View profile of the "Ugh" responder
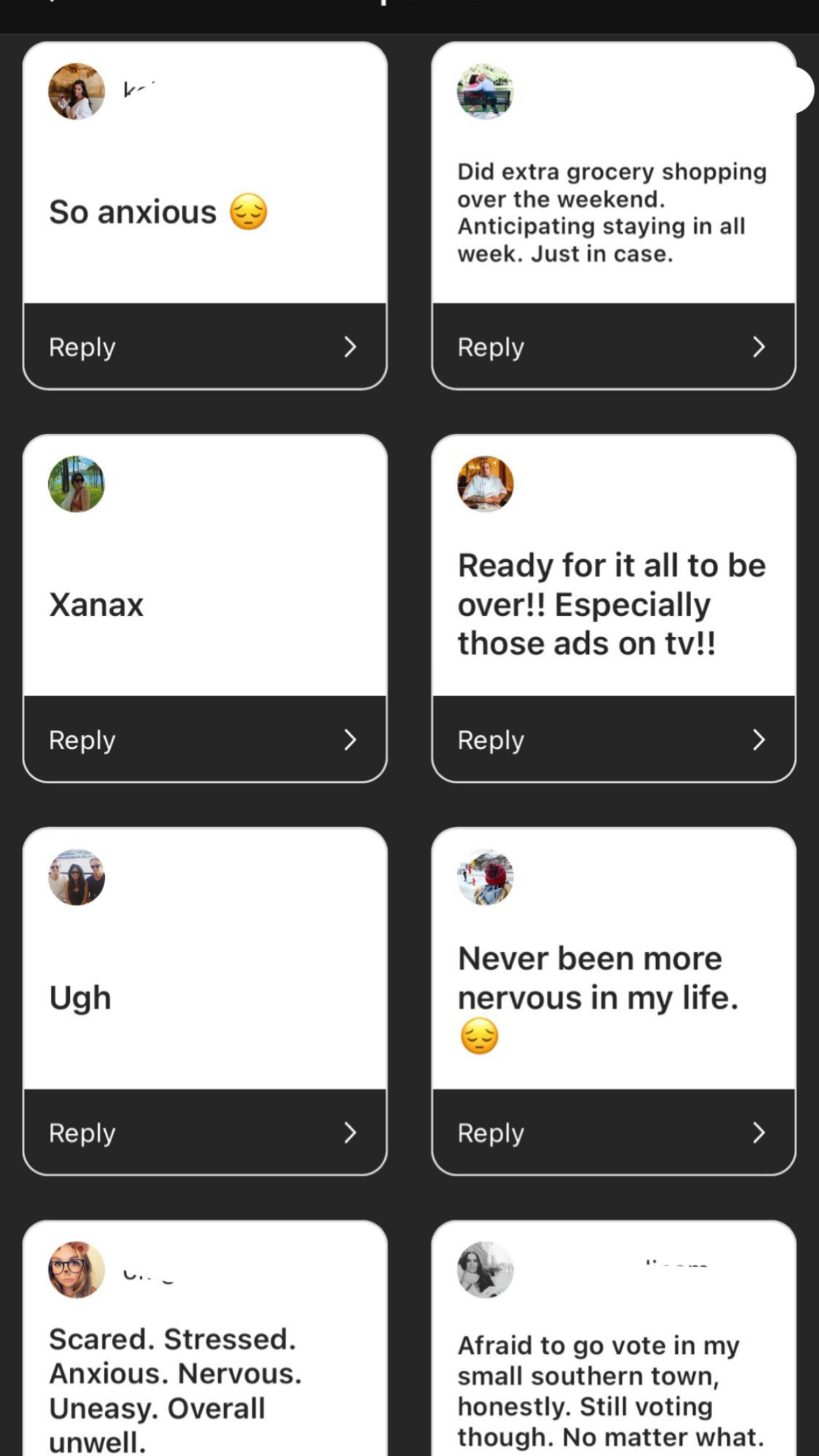Screen dimensions: 819x1456 [x=76, y=878]
